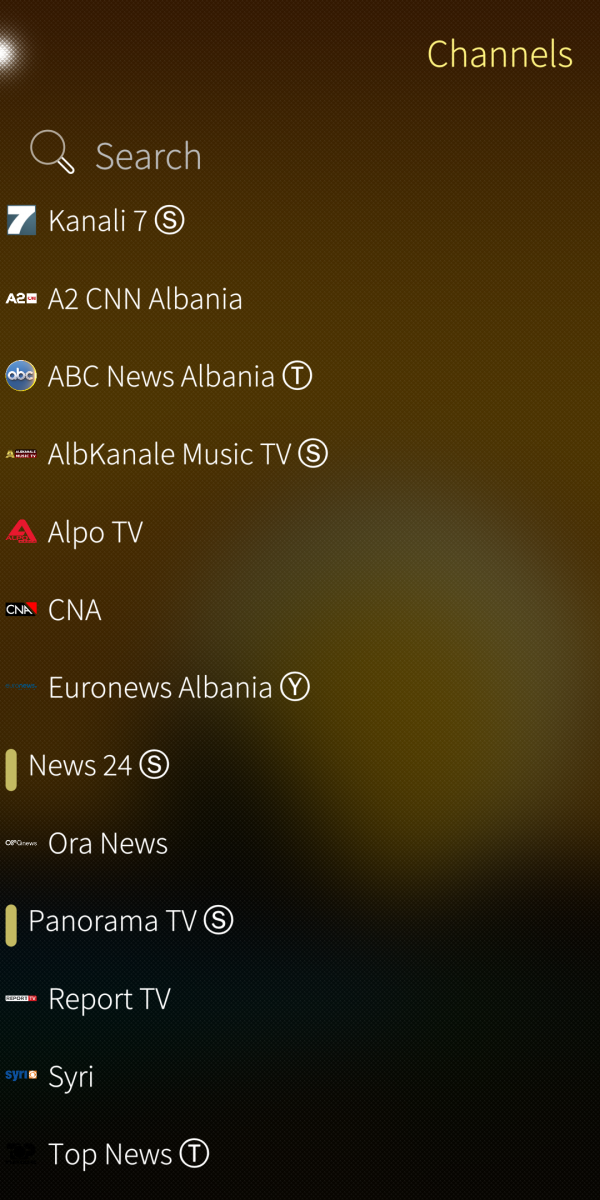
Task: Tap the Search field
Action: click(148, 156)
